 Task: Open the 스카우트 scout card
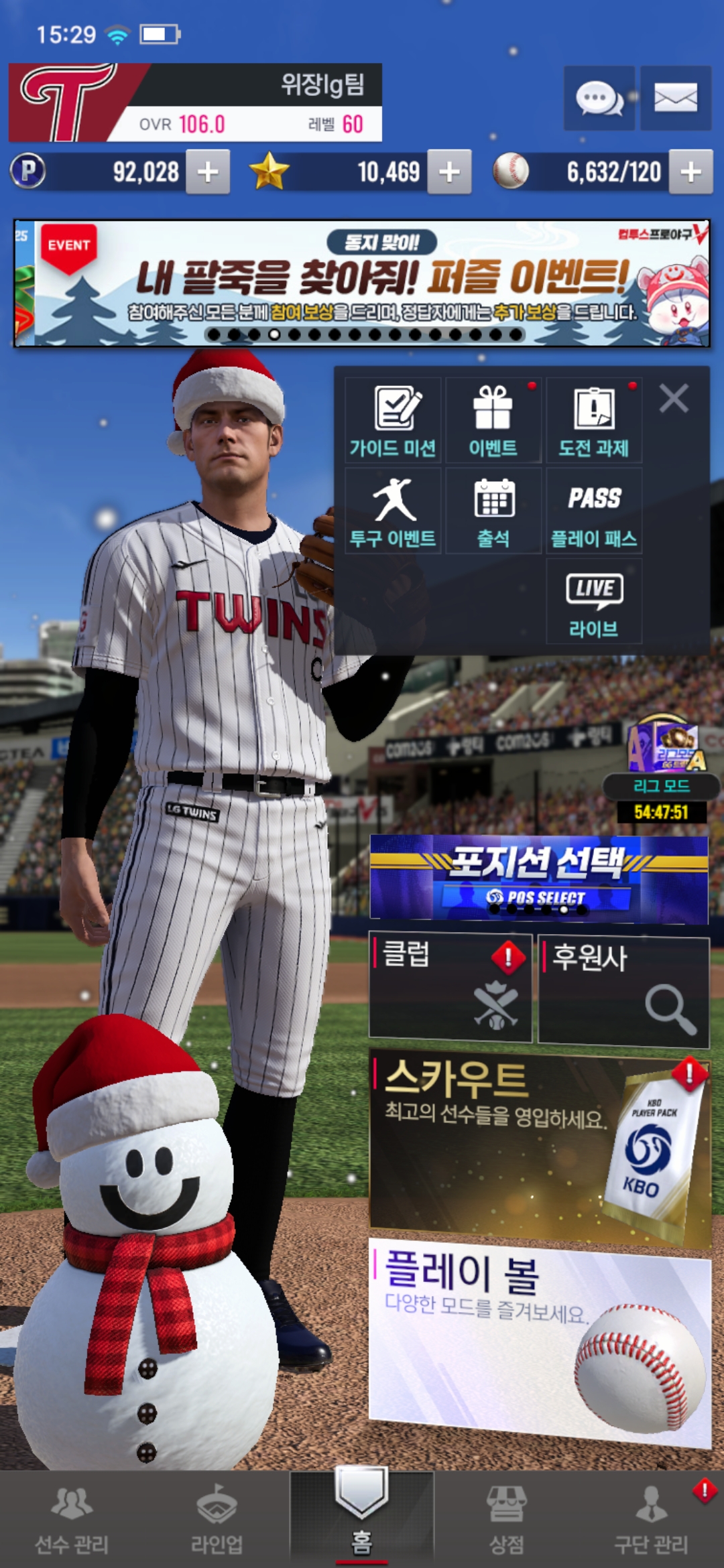[x=540, y=1146]
